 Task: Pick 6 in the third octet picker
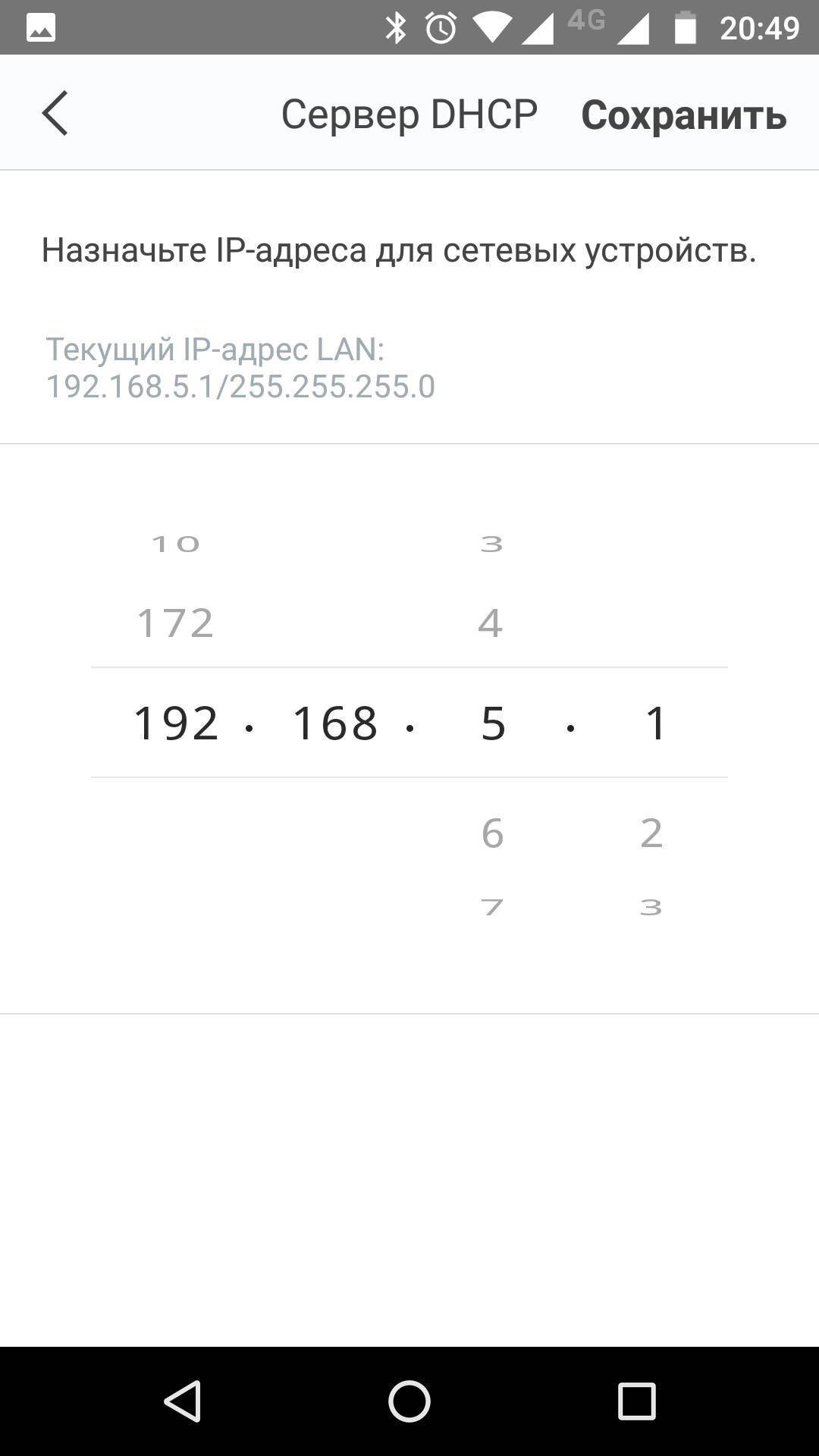(x=492, y=833)
